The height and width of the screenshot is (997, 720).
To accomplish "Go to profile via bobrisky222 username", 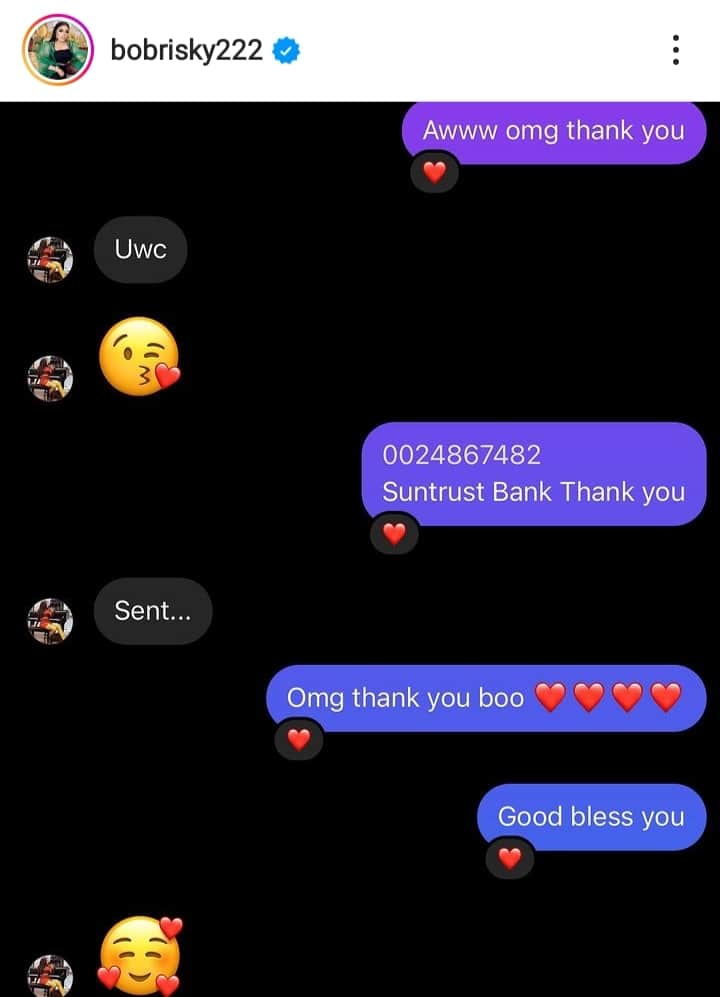I will 186,50.
